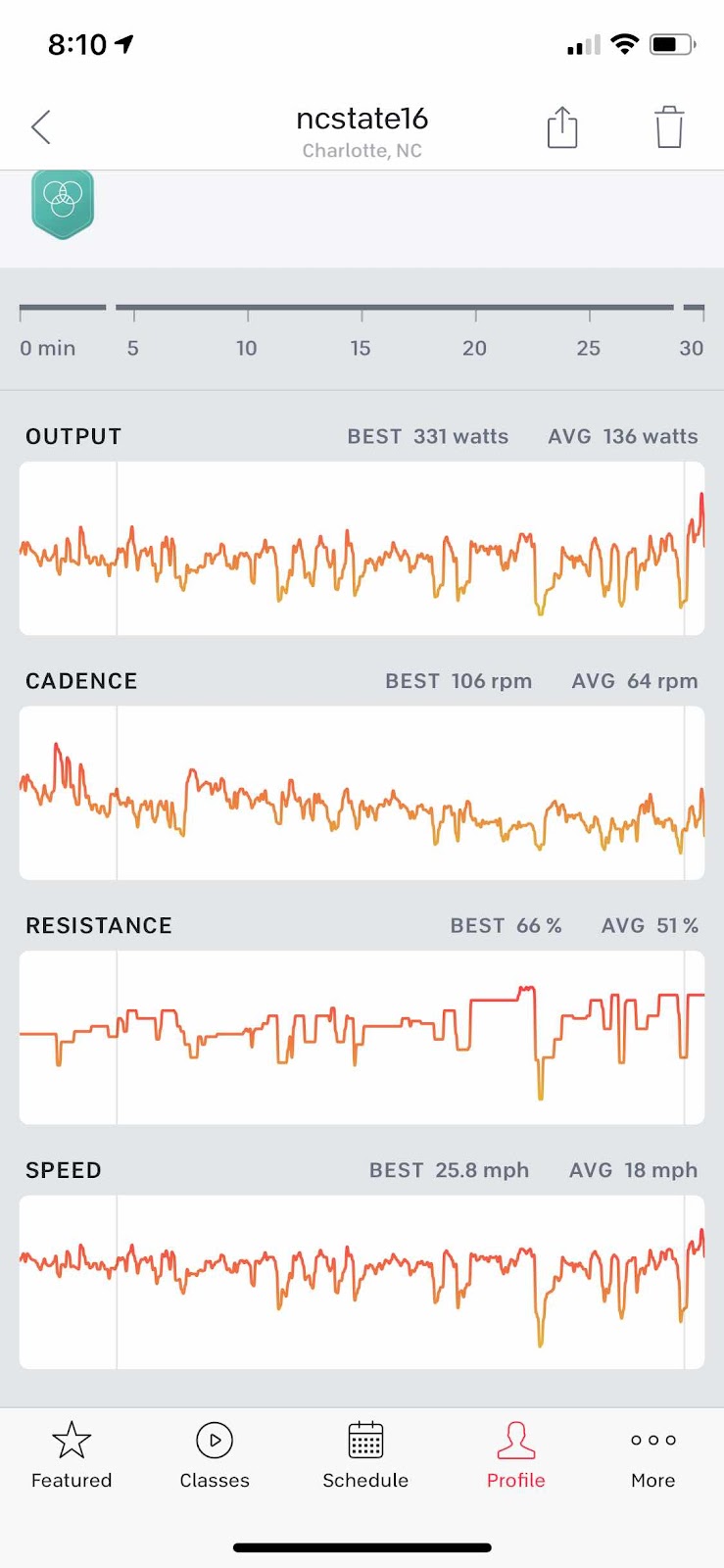Go to the Schedule tab

365,1455
